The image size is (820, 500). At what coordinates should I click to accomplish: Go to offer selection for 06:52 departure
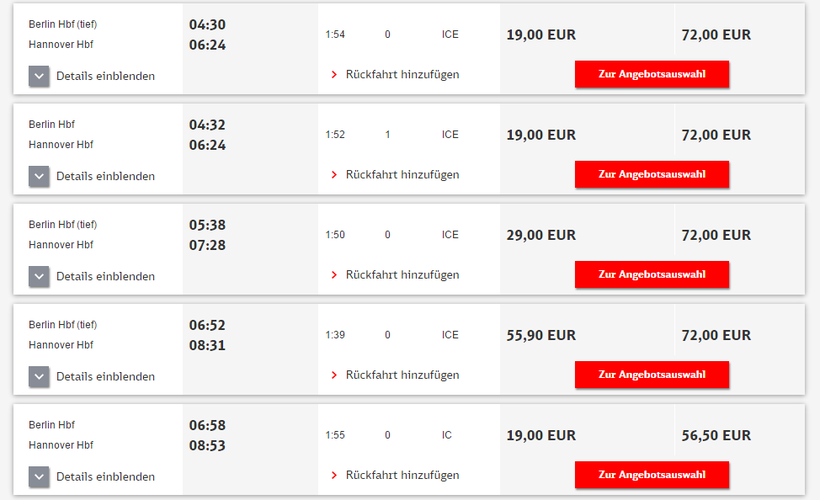[x=651, y=374]
